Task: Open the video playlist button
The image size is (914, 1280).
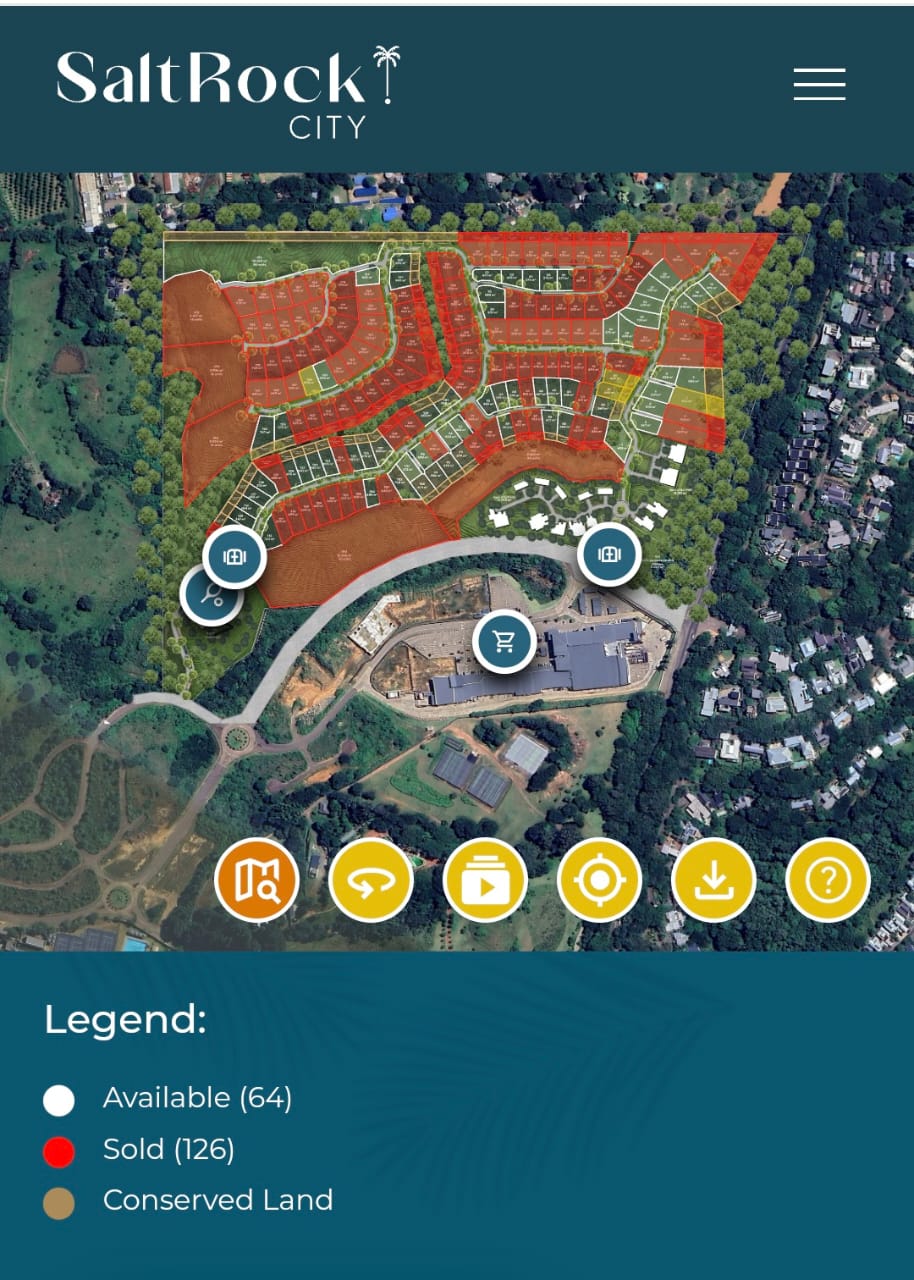Action: [x=485, y=880]
